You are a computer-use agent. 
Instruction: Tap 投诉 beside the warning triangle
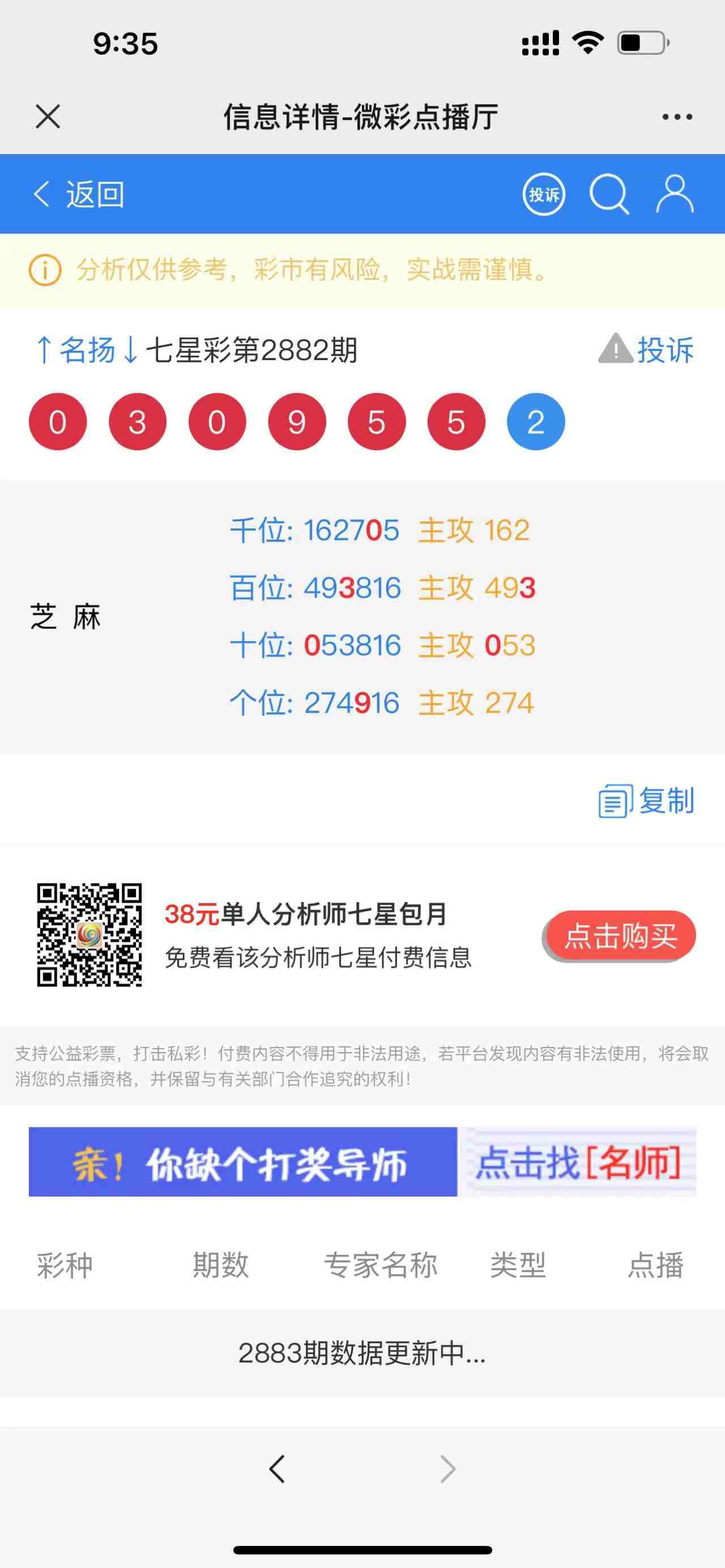(x=646, y=349)
